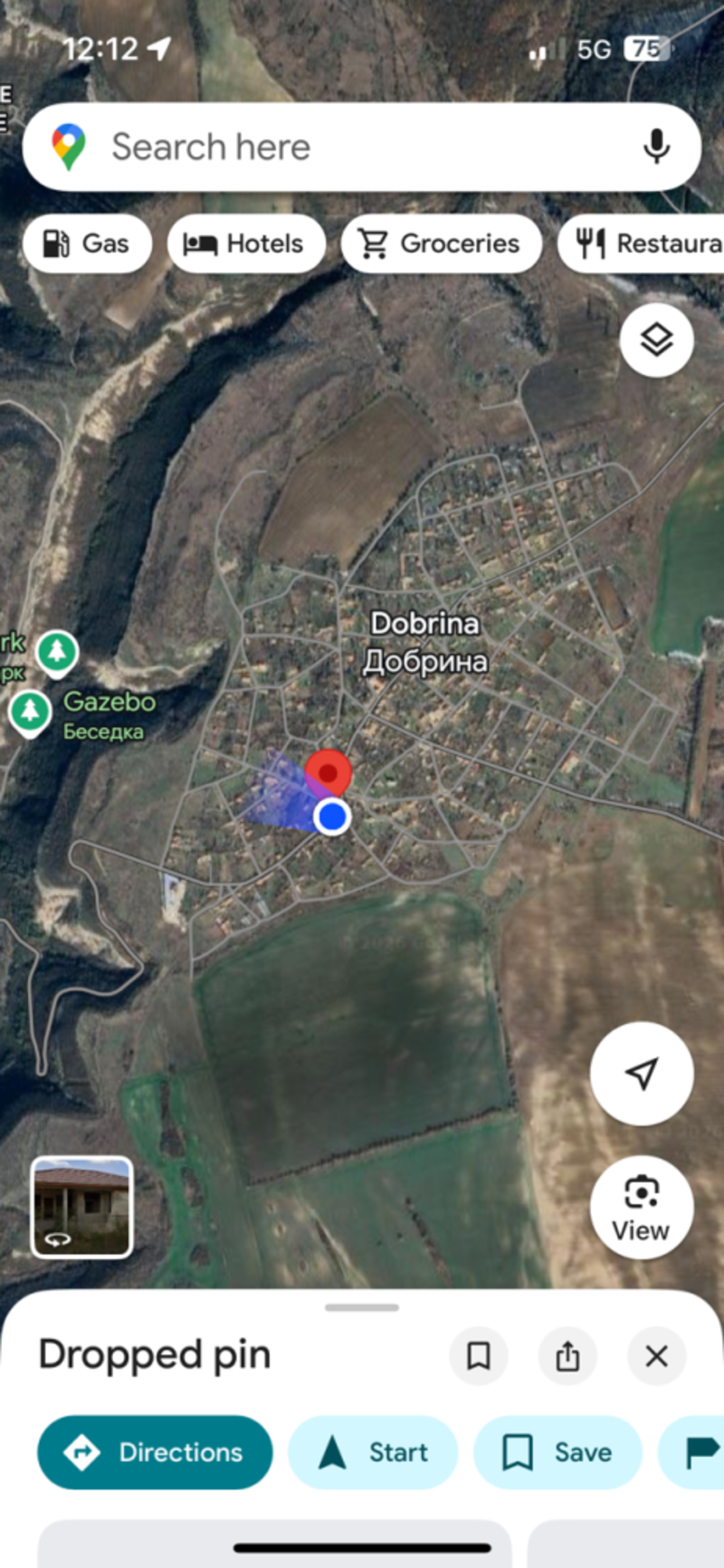
Task: Select the Hotels filter chip
Action: (x=245, y=244)
